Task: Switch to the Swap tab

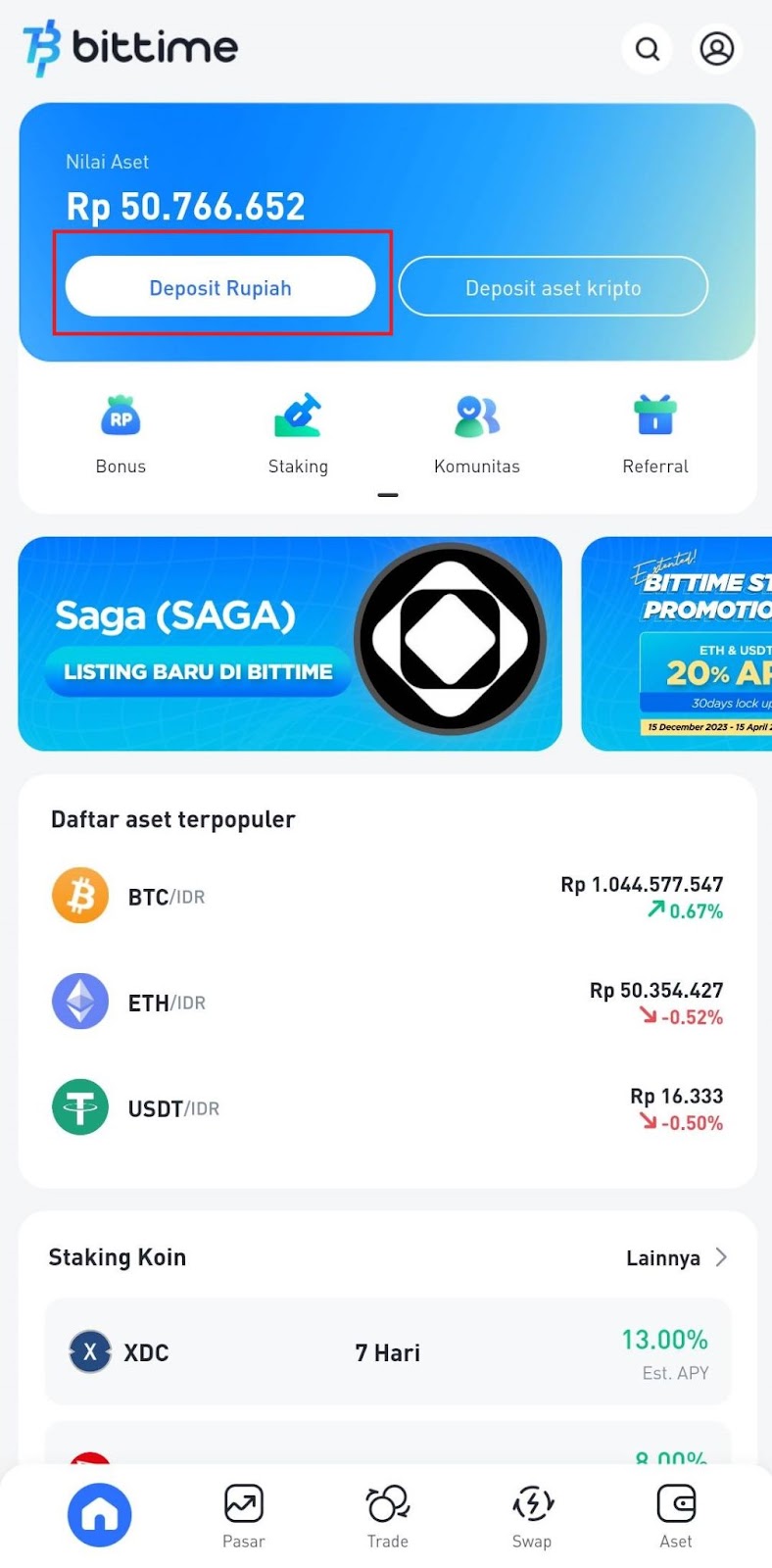Action: click(x=532, y=1515)
